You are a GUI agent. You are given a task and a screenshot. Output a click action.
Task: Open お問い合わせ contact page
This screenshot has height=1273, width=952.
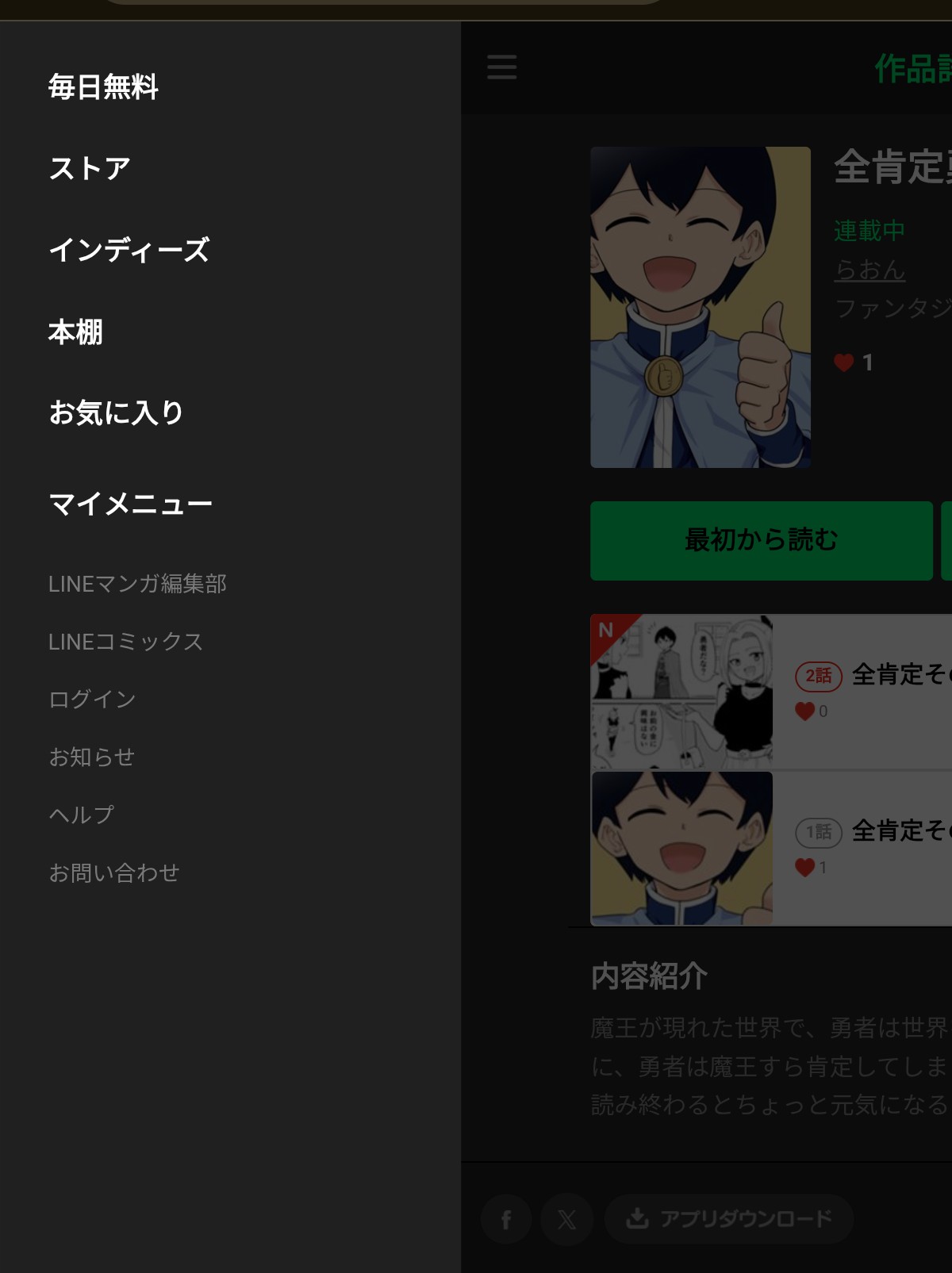113,872
